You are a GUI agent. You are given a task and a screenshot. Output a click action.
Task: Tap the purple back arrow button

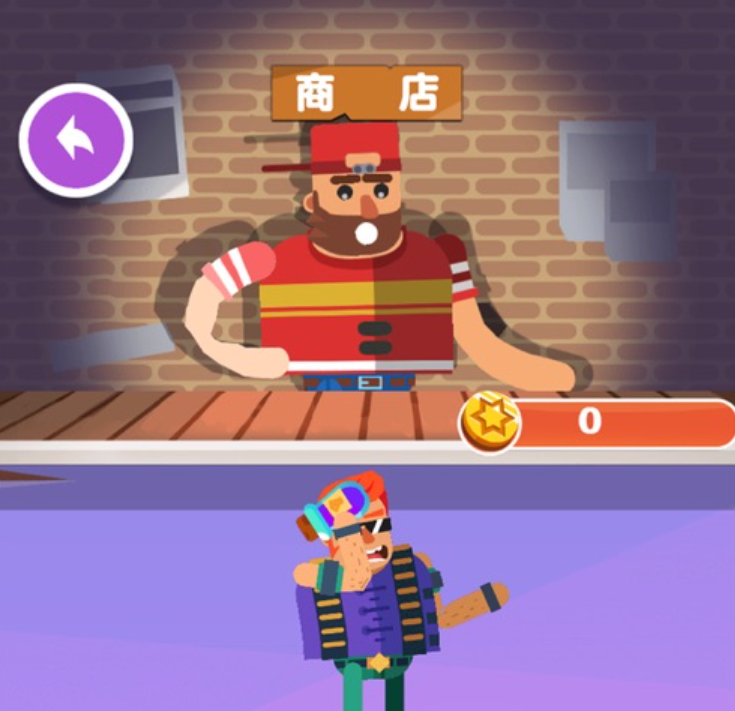[76, 140]
